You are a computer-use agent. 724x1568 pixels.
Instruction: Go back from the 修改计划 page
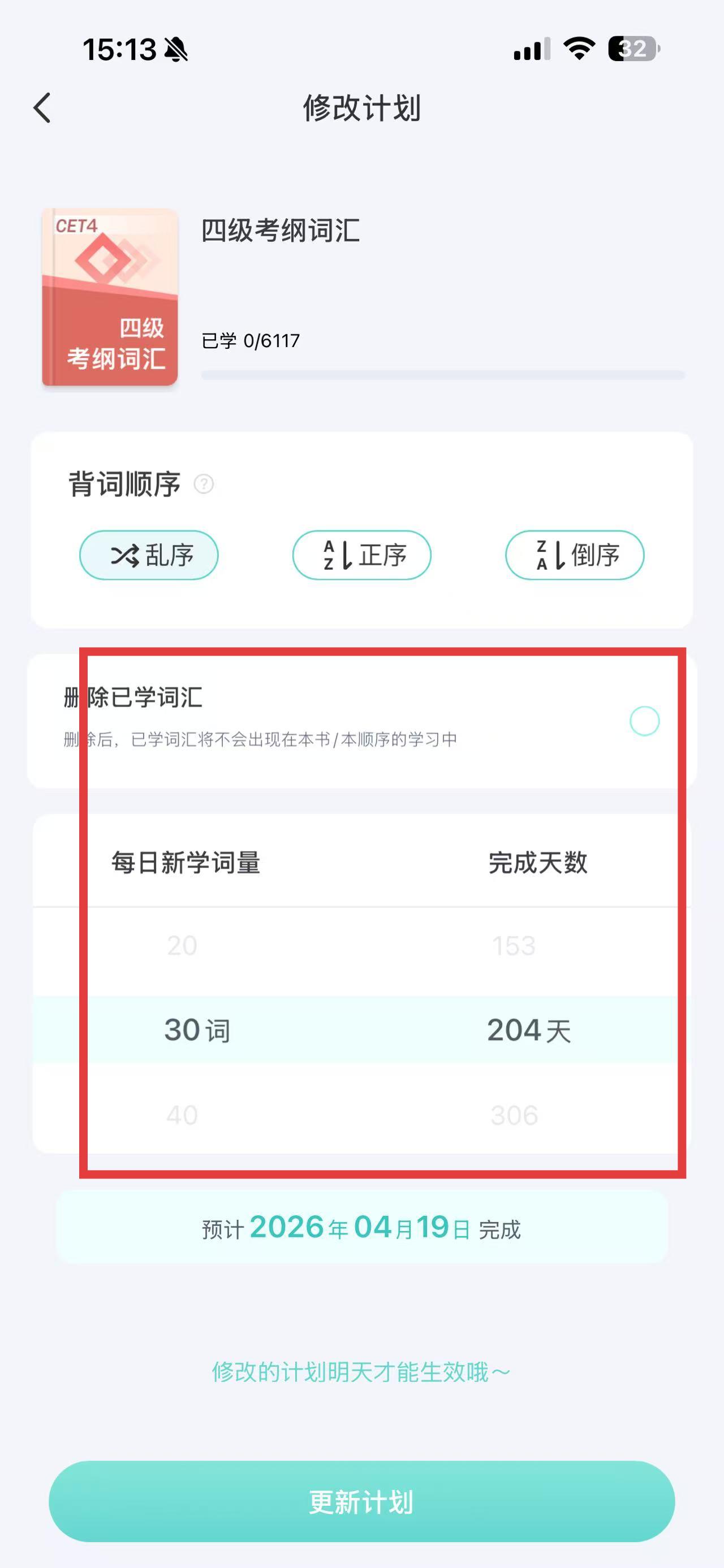click(42, 109)
